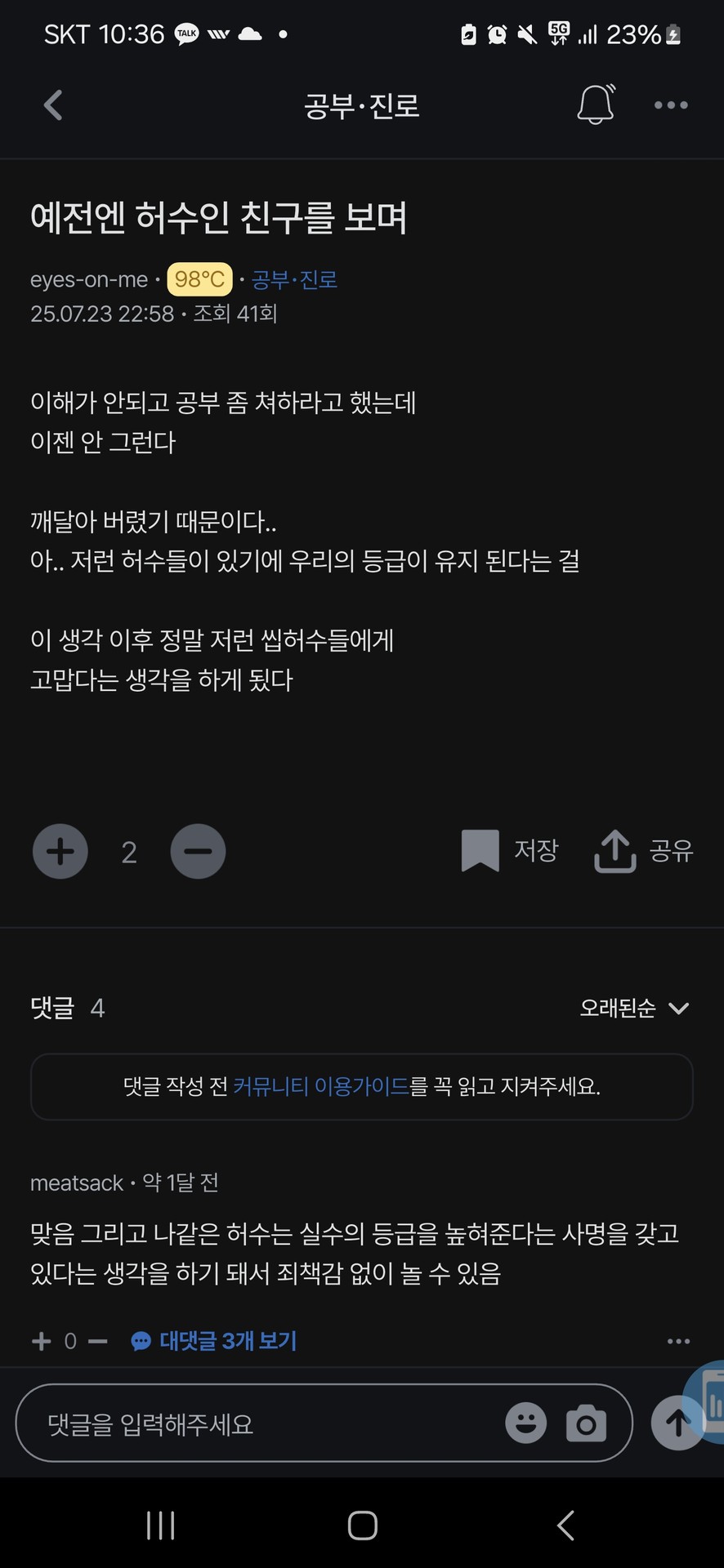This screenshot has width=724, height=1568.
Task: Downvote the post with the minus button
Action: [198, 851]
